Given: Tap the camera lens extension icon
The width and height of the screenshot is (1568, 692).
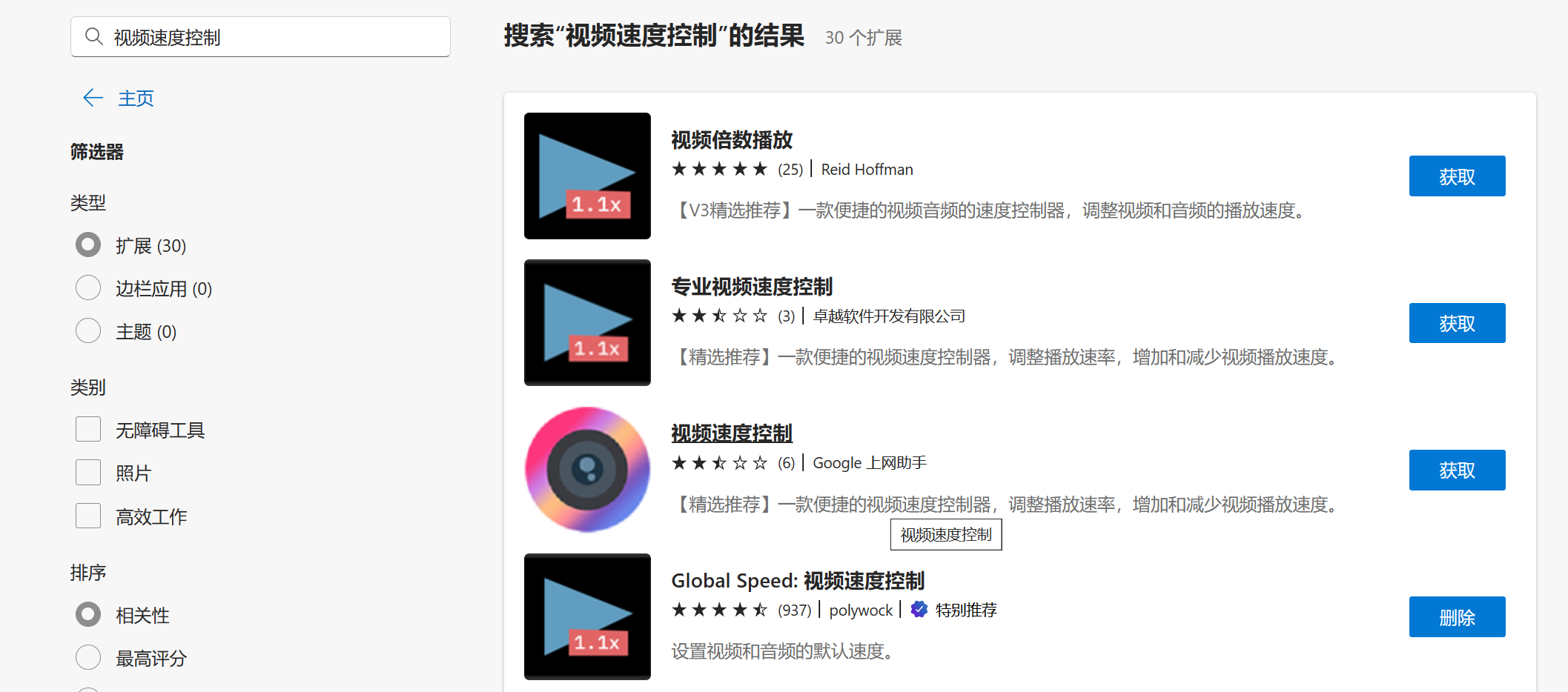Looking at the screenshot, I should click(x=587, y=469).
